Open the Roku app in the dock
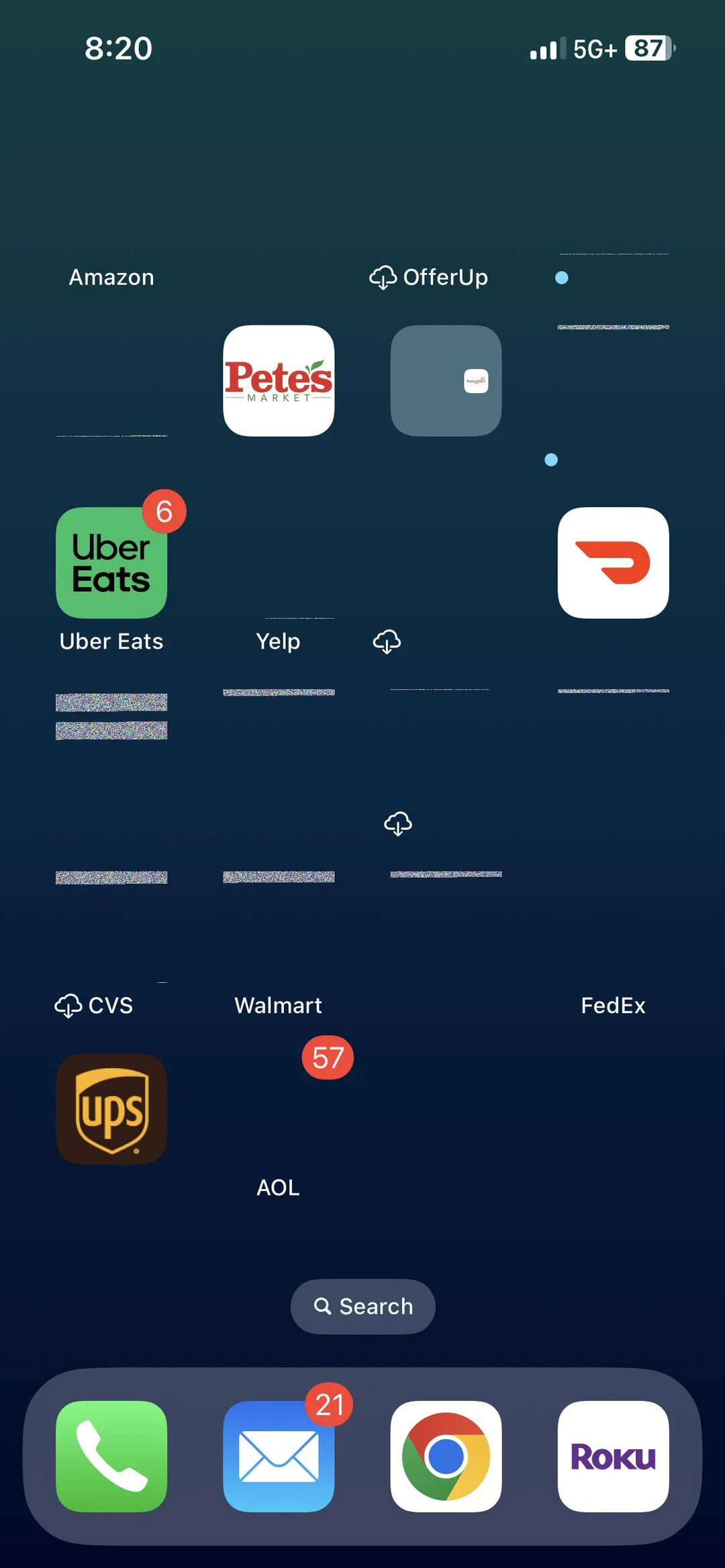 tap(613, 1458)
